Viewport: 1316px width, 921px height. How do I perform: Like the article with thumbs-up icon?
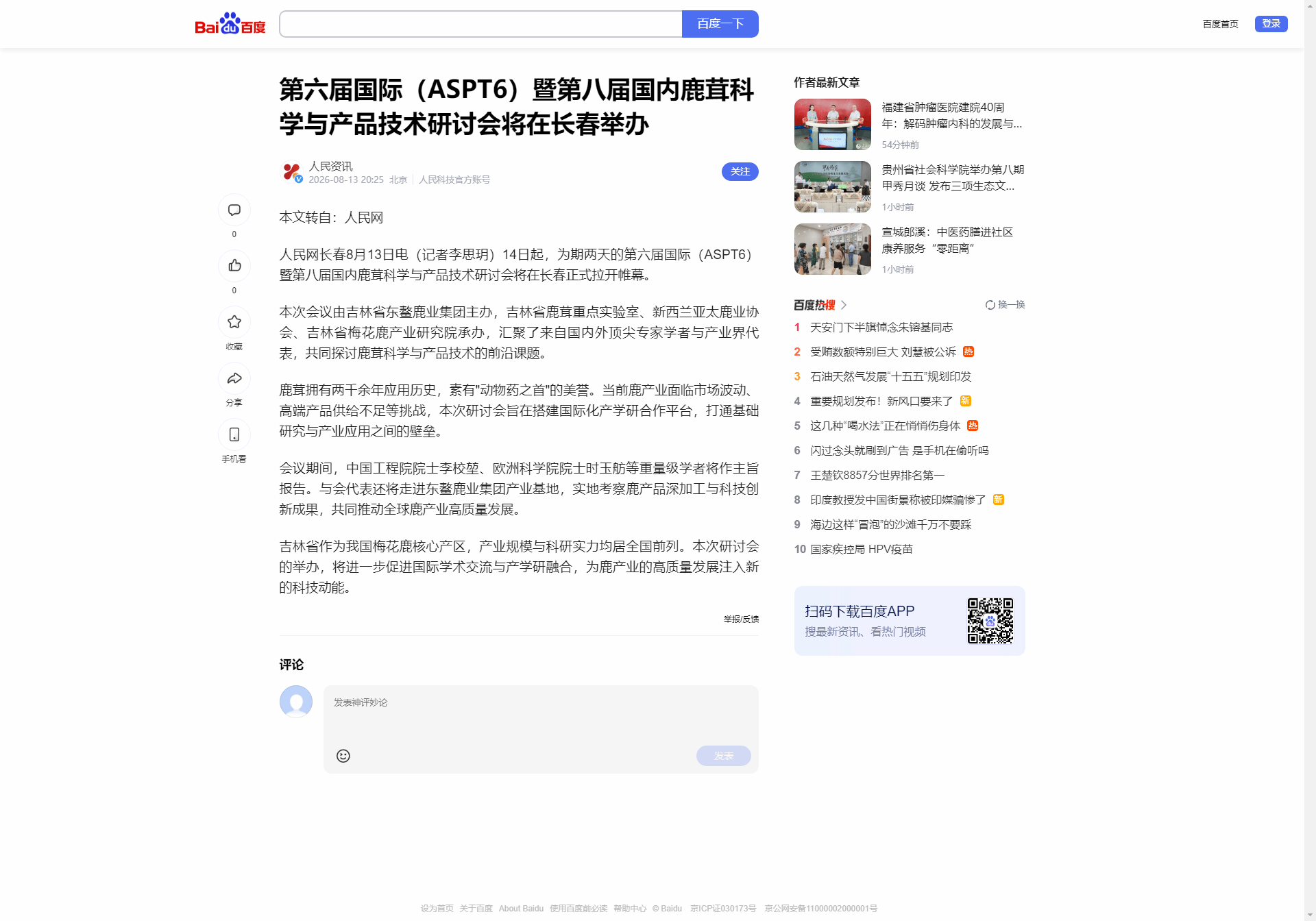coord(234,266)
